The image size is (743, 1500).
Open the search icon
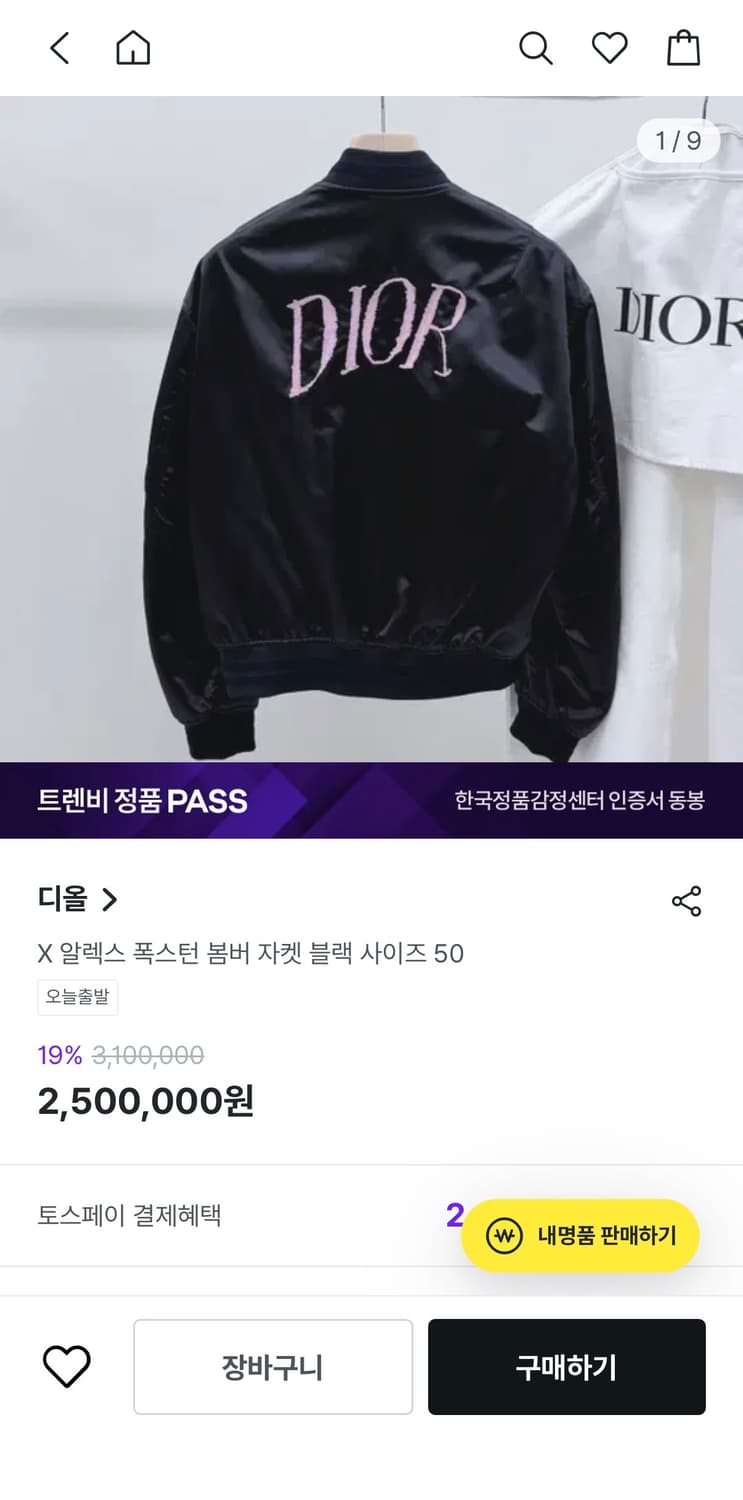tap(536, 47)
